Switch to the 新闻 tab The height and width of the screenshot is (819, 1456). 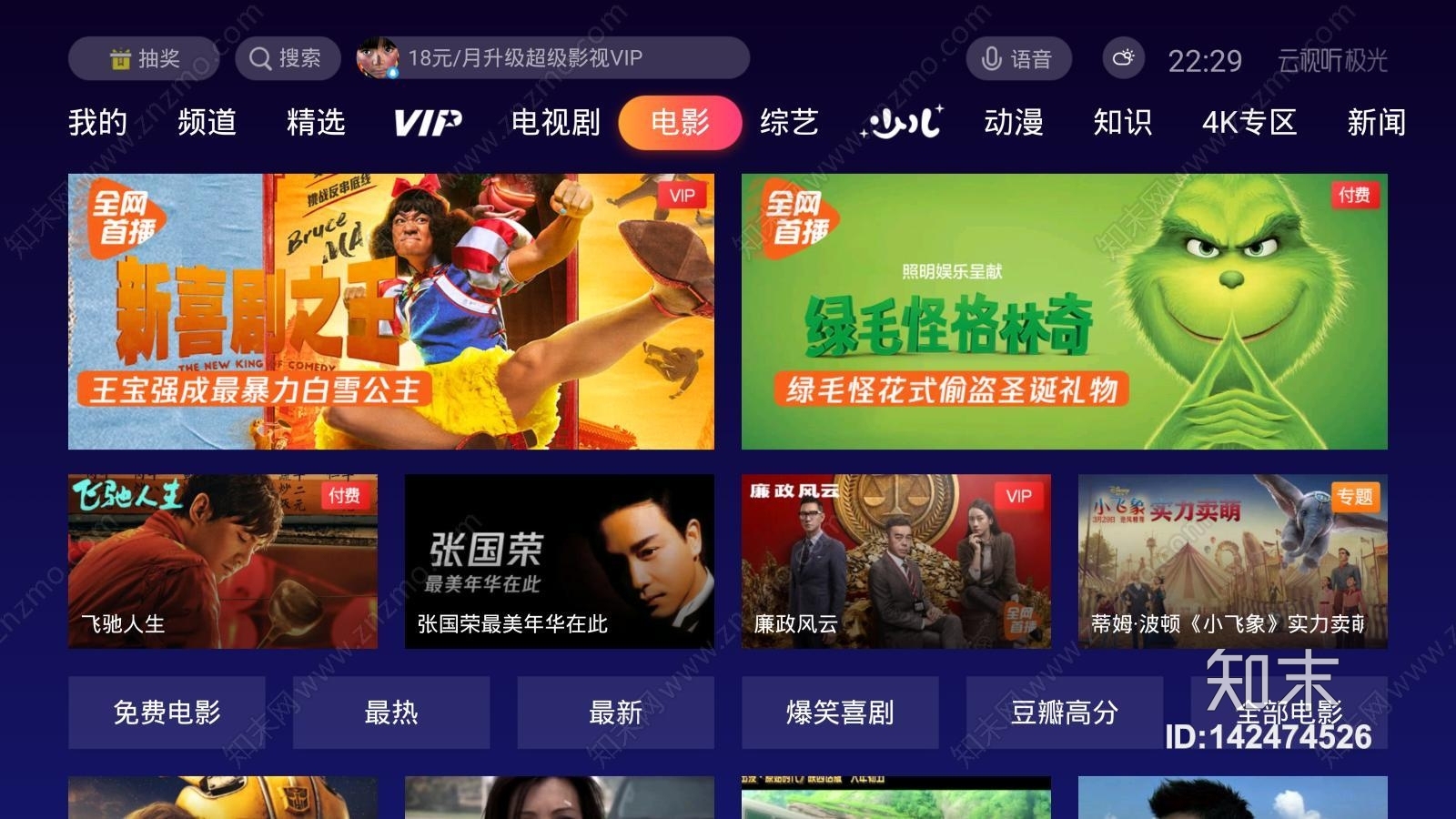[1376, 122]
